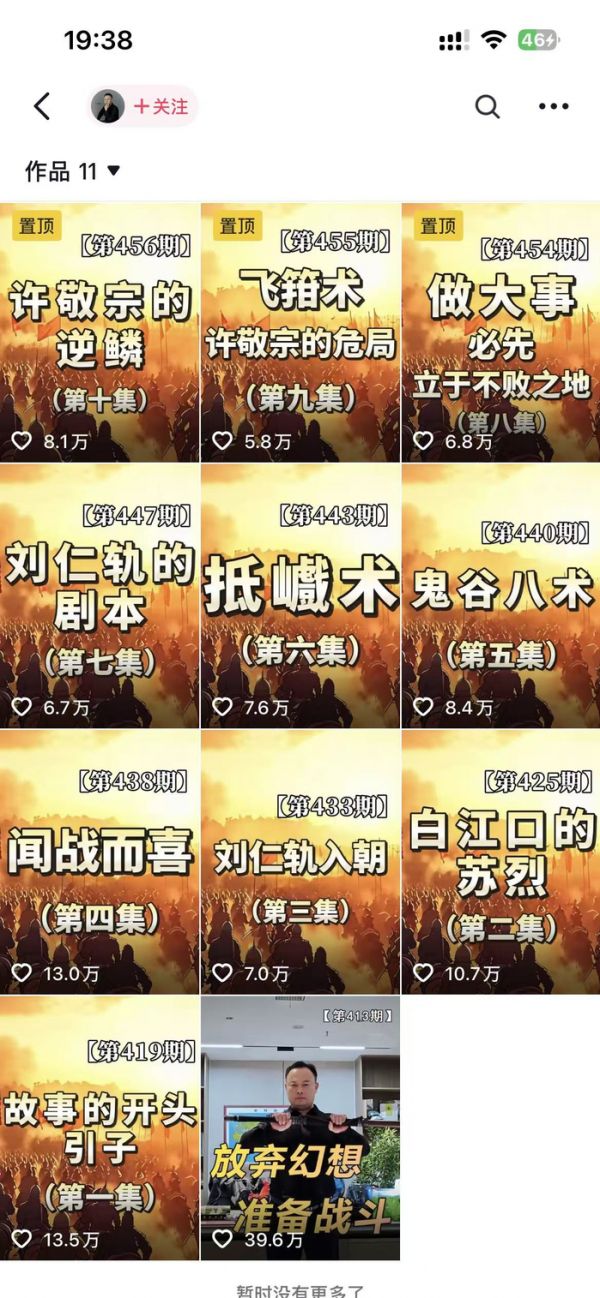The height and width of the screenshot is (1298, 600).
Task: Open video 鬼谷八术 第440期
Action: (x=500, y=596)
